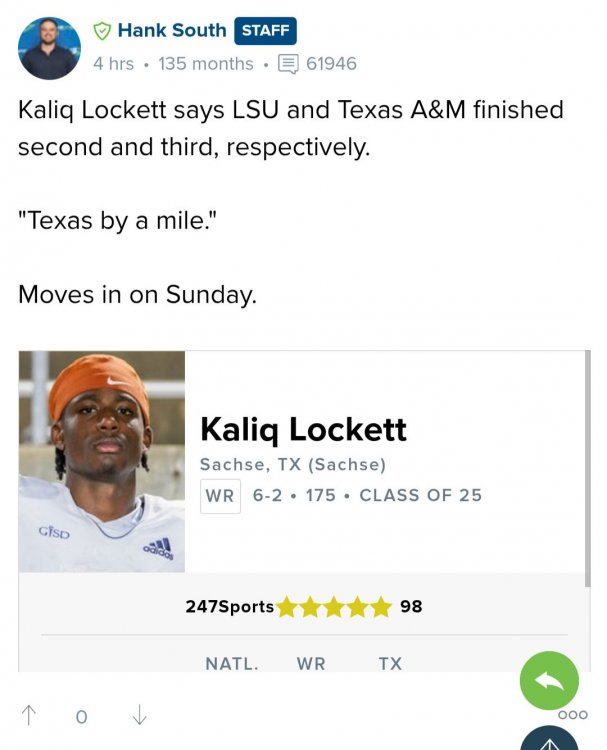The height and width of the screenshot is (750, 607).
Task: Open Kaliq Lockett's player card
Action: tap(303, 431)
